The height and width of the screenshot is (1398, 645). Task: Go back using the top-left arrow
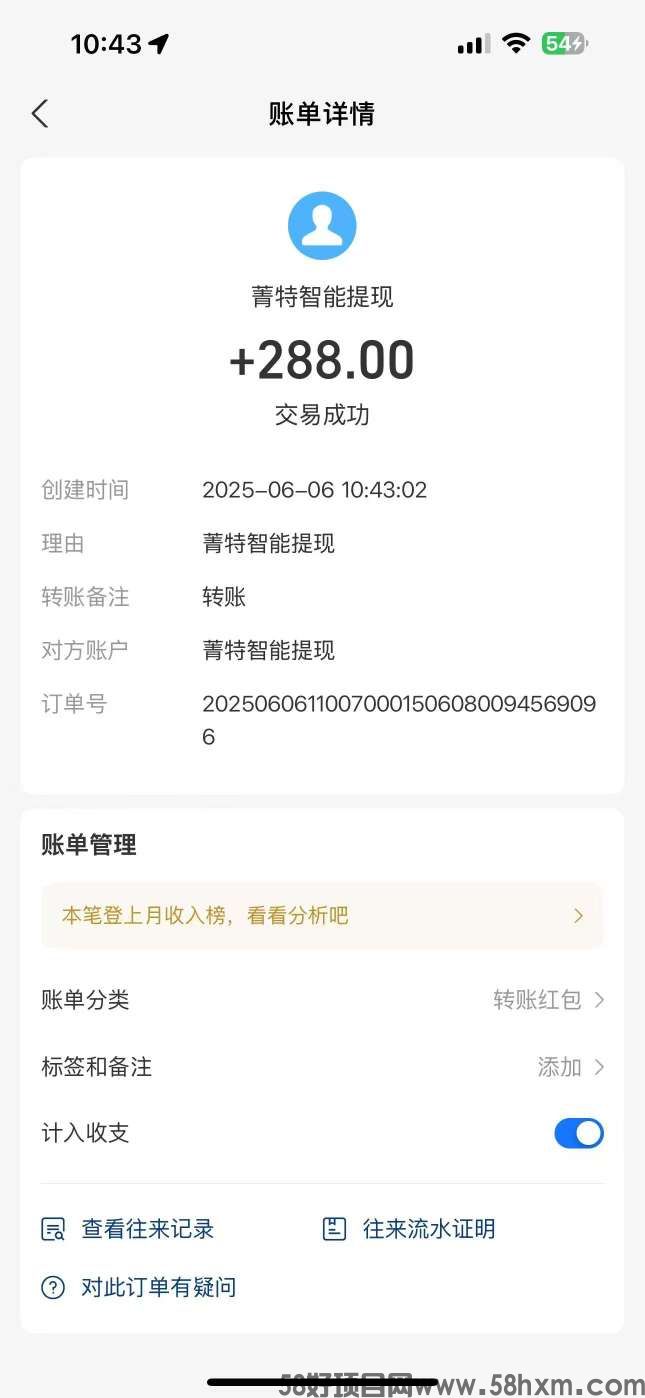(40, 114)
